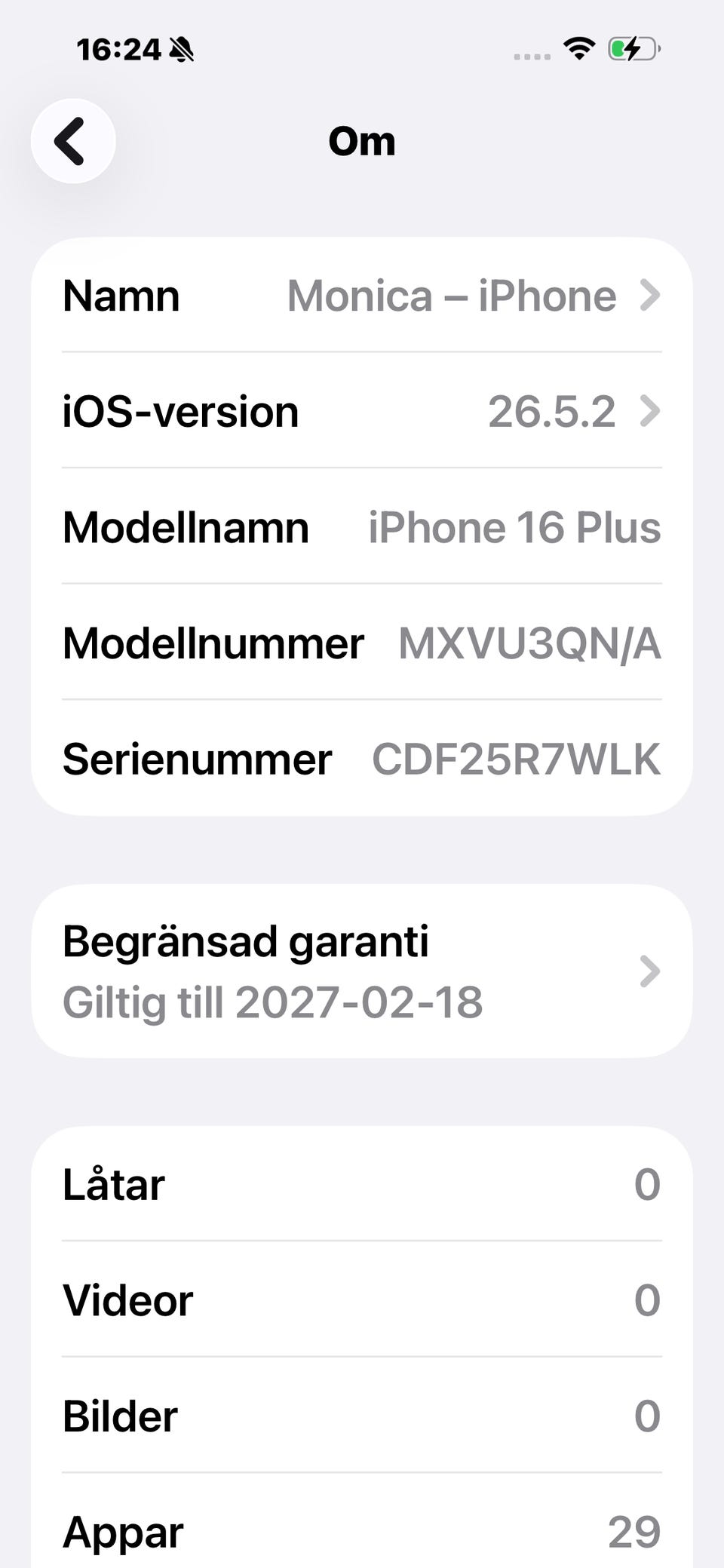Viewport: 724px width, 1568px height.
Task: Open Begränsad garanti coverage details
Action: click(362, 971)
